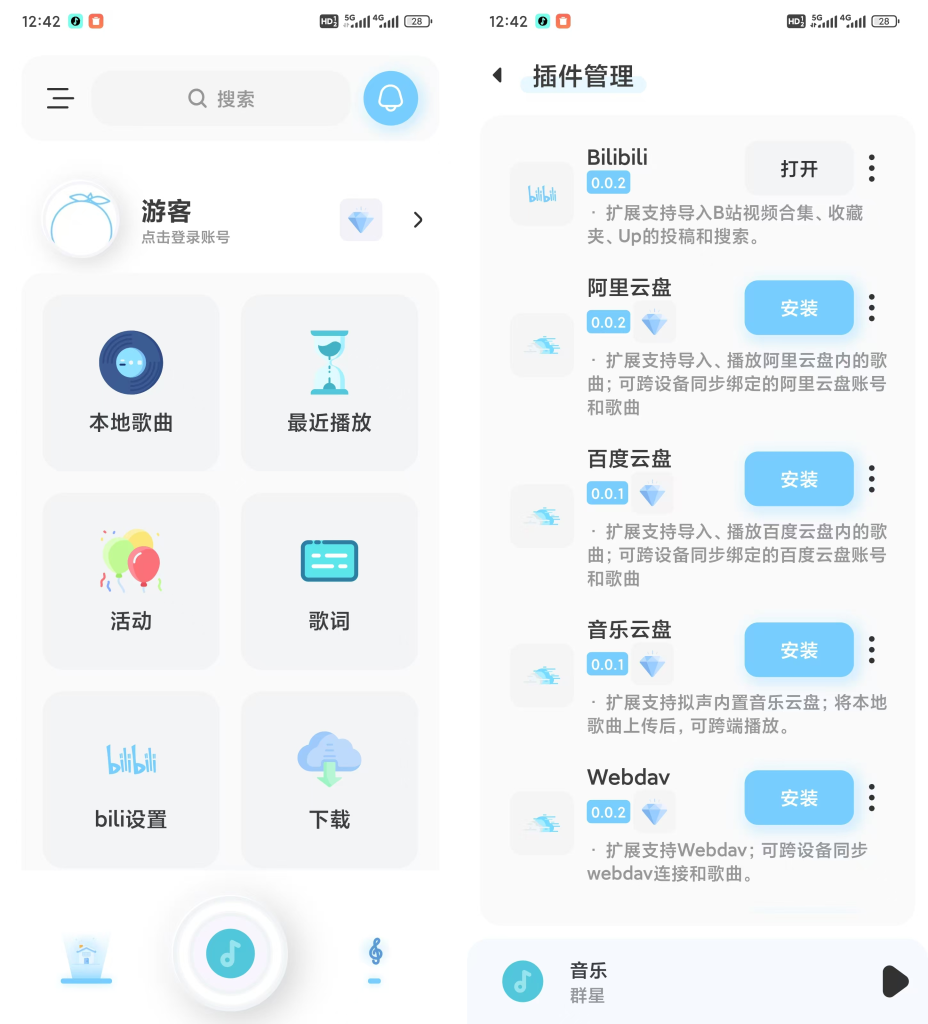
Task: Tap the 搜索 search box
Action: pyautogui.click(x=221, y=98)
